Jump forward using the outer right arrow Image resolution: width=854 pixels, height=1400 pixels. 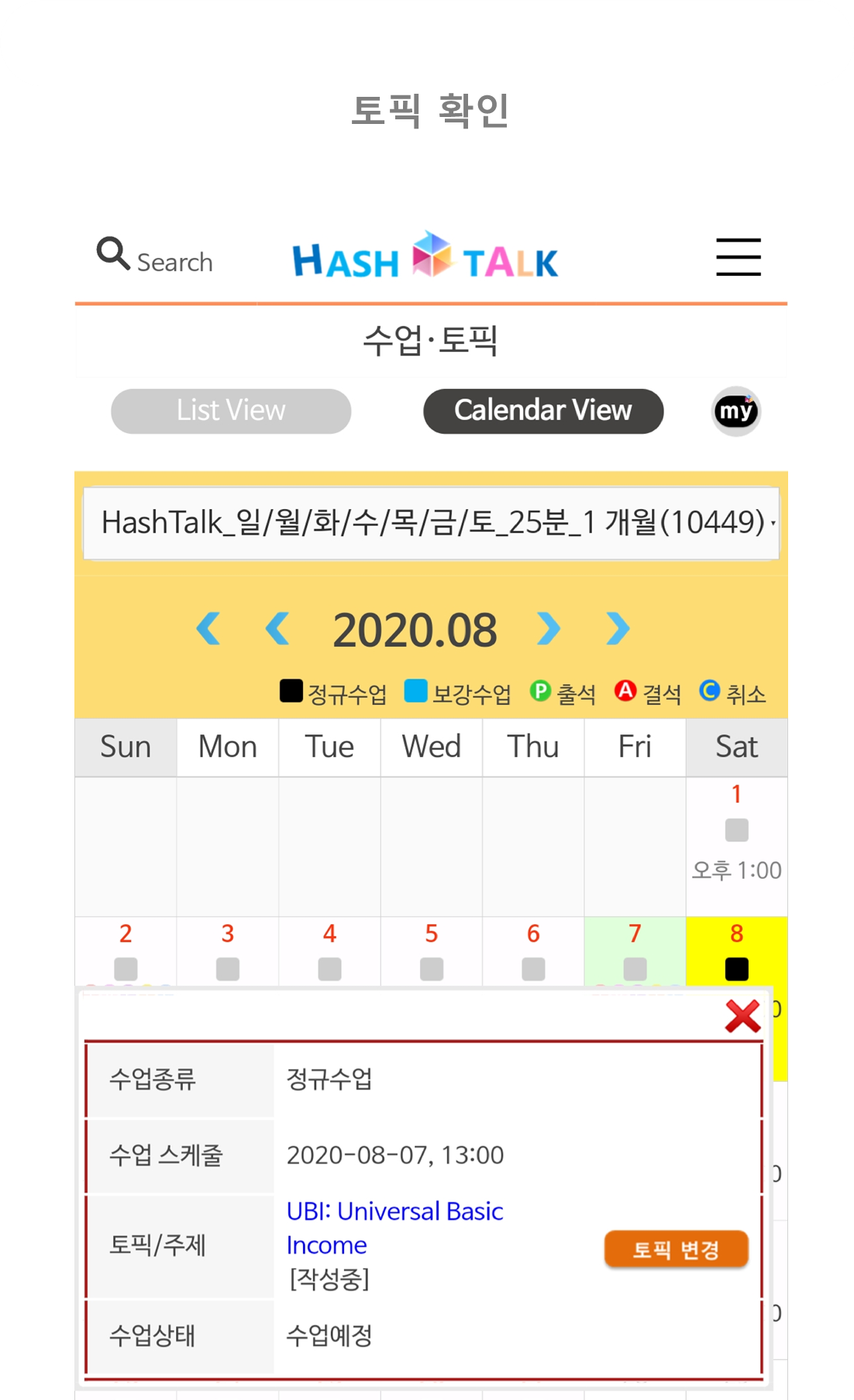618,628
